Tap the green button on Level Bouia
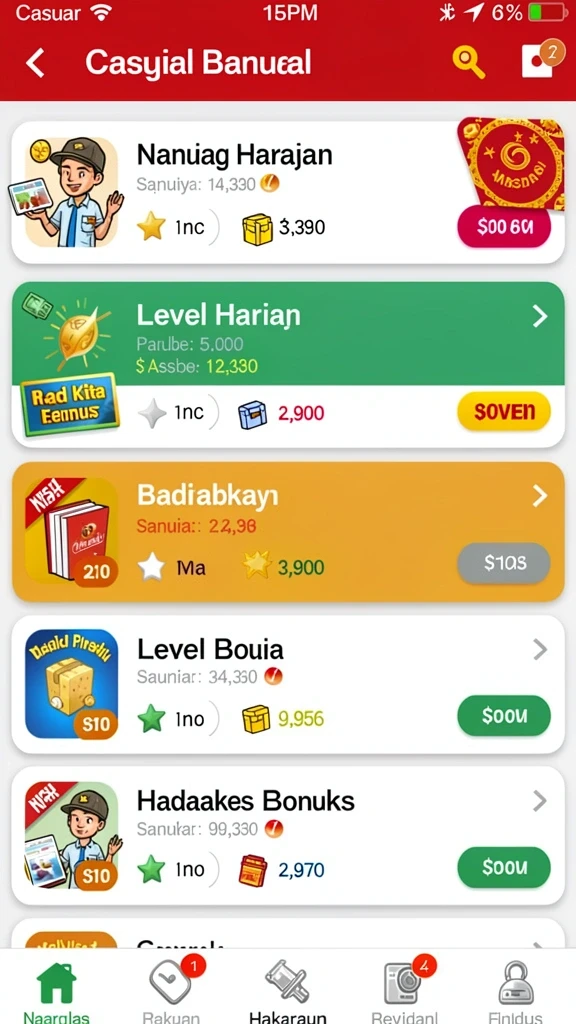Viewport: 576px width, 1024px height. [x=504, y=716]
